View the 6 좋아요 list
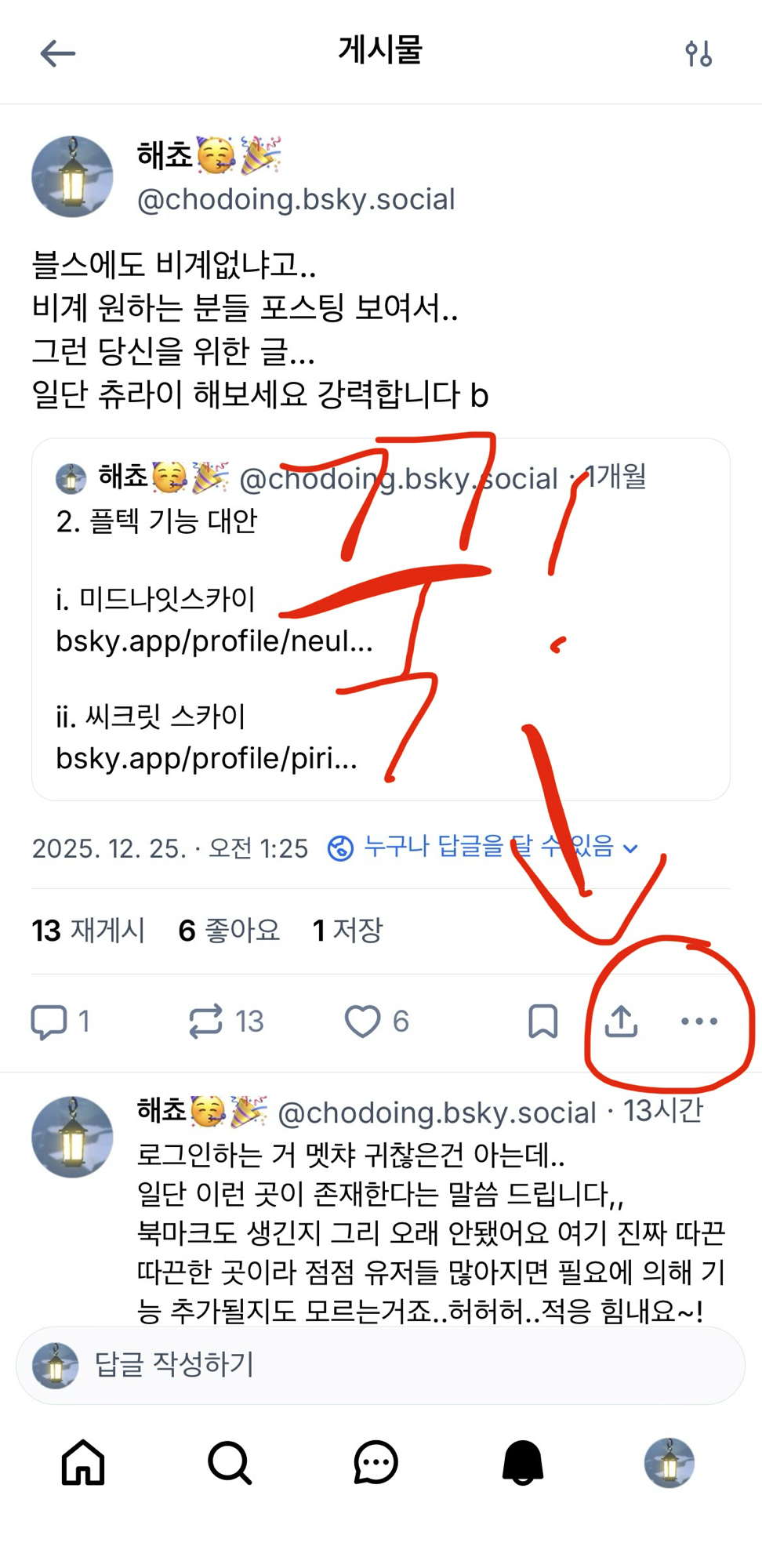 point(229,931)
